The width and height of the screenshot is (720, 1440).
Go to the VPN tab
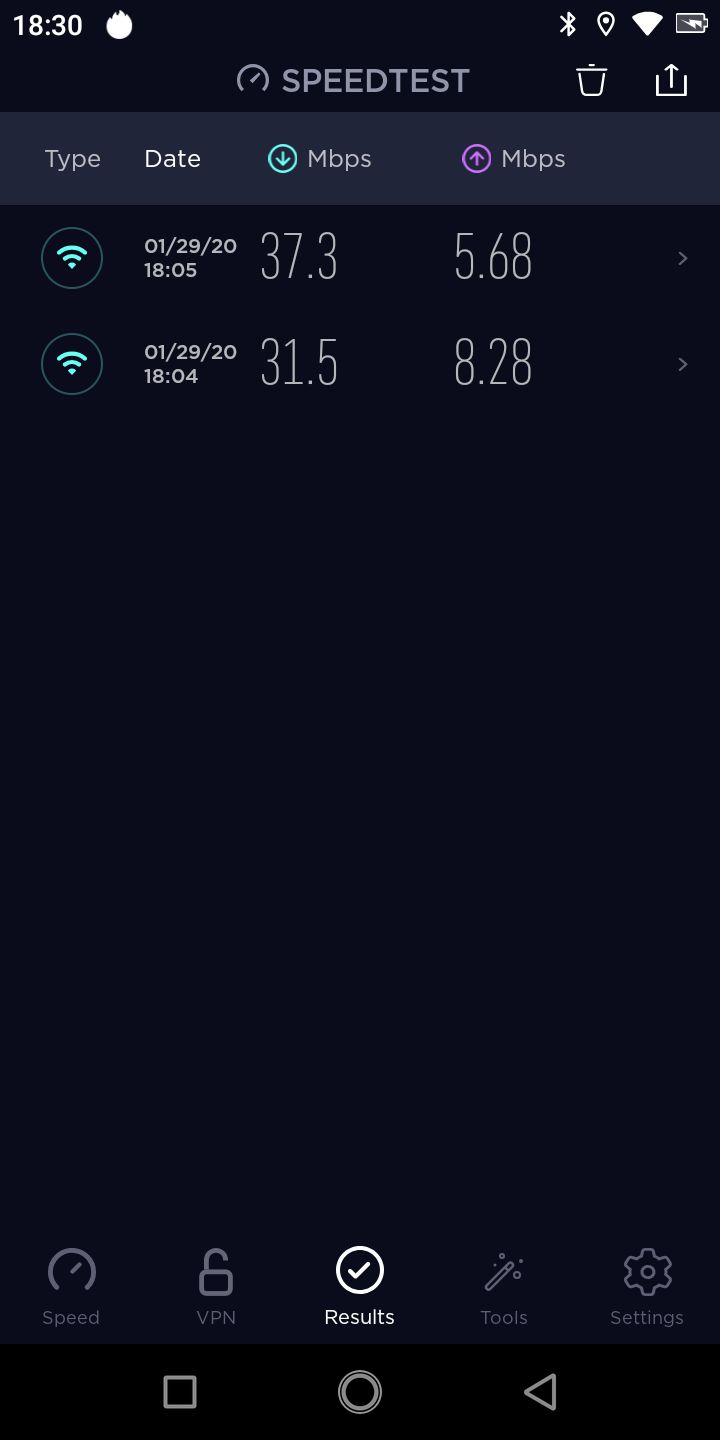point(216,1287)
